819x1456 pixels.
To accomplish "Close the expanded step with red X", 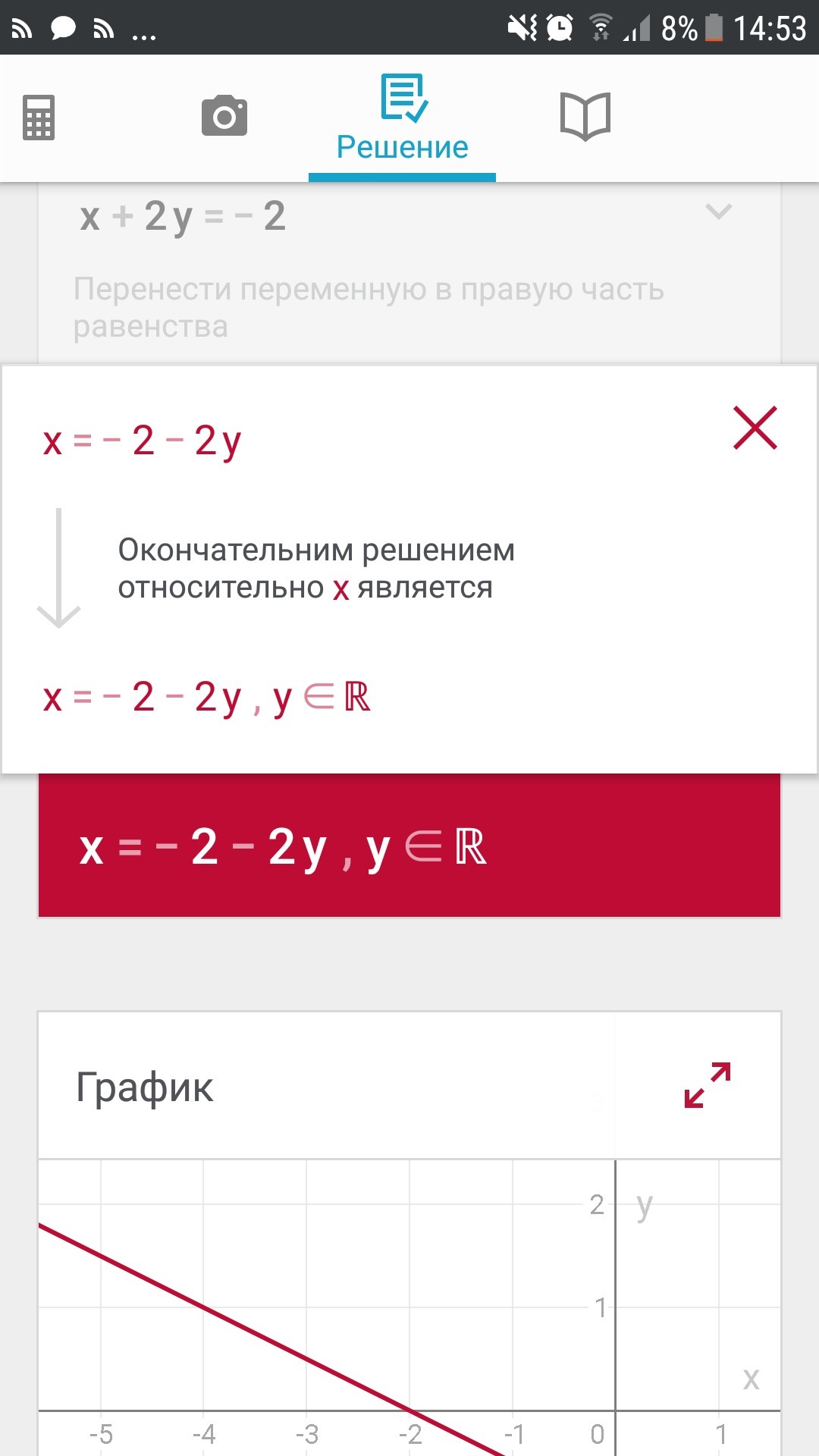I will (x=755, y=428).
